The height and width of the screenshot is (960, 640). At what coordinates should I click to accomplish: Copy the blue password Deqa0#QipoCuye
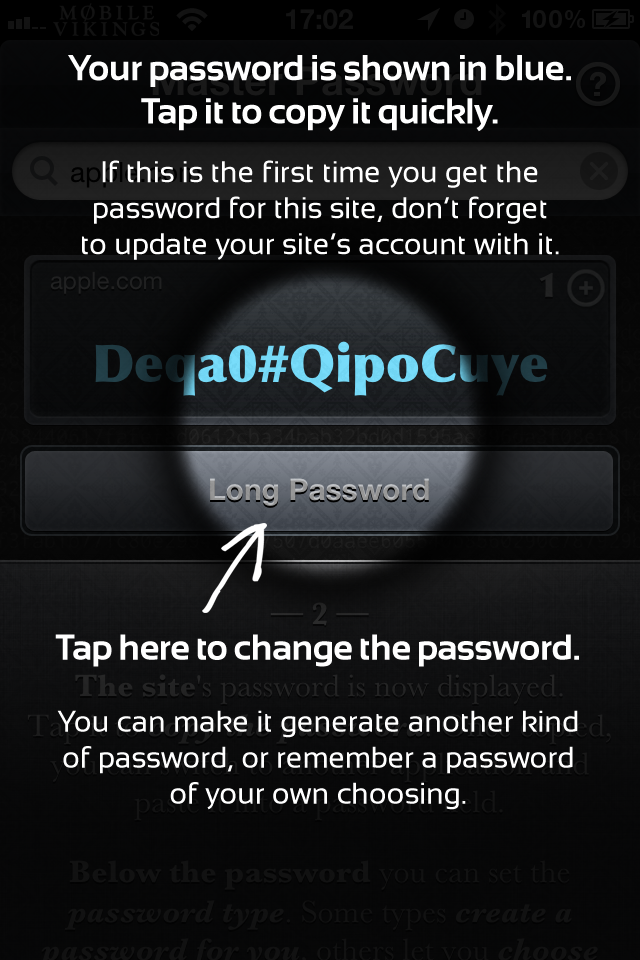pos(320,365)
